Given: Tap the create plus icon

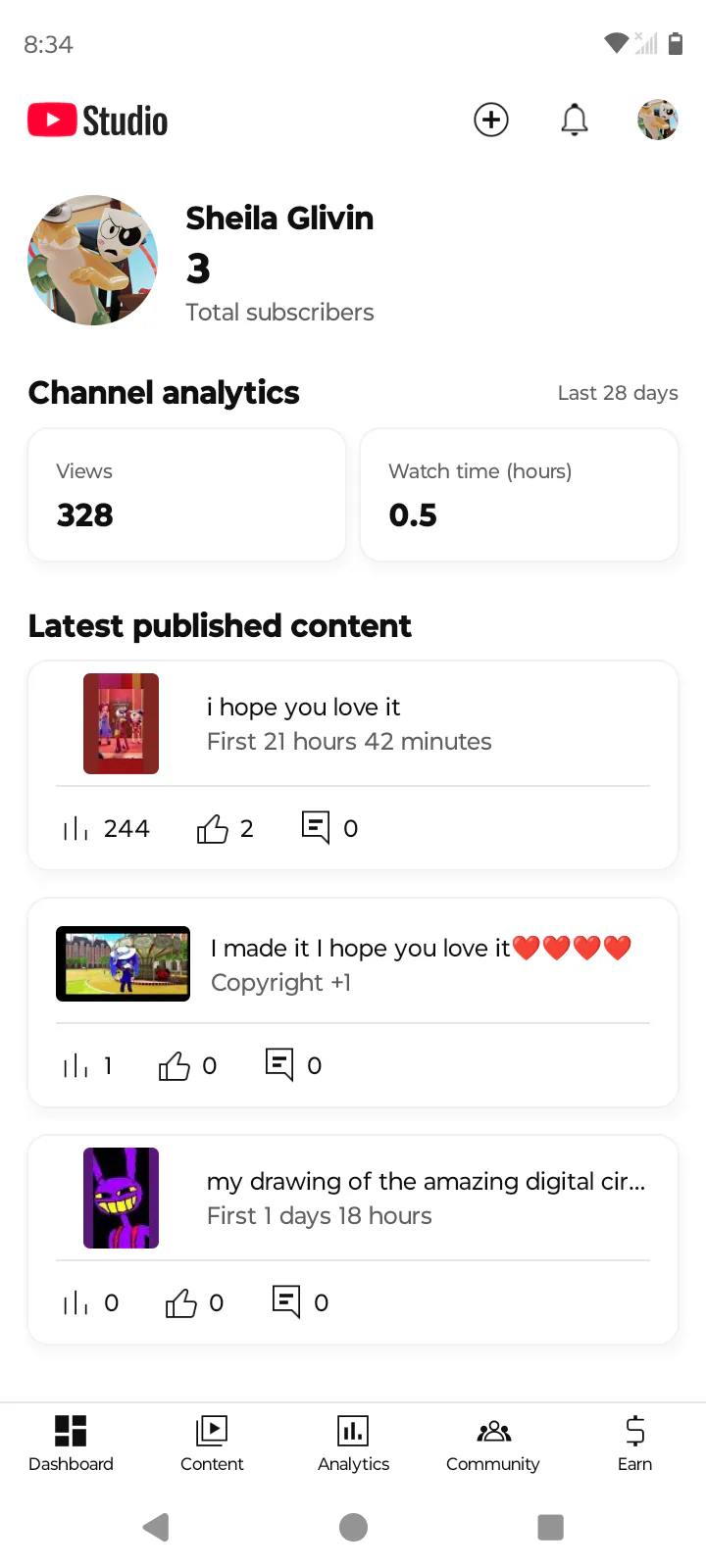Looking at the screenshot, I should (x=491, y=120).
